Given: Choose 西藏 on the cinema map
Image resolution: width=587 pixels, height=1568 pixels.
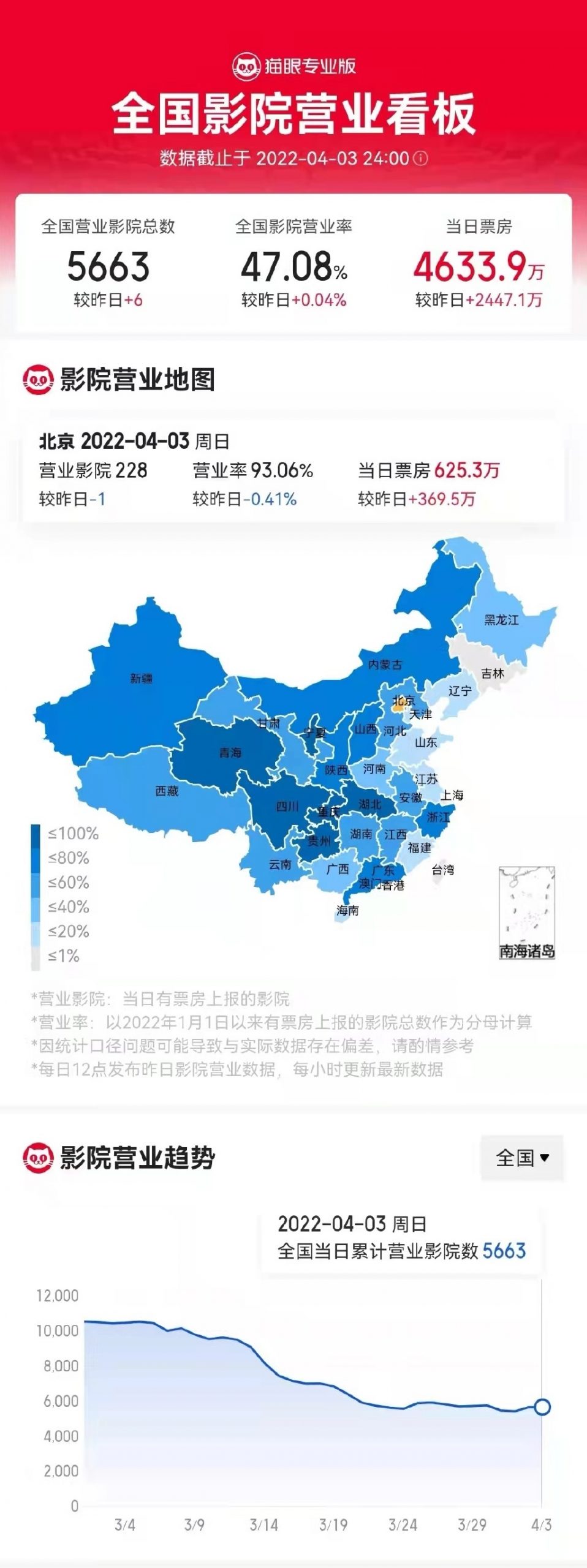Looking at the screenshot, I should pos(166,791).
